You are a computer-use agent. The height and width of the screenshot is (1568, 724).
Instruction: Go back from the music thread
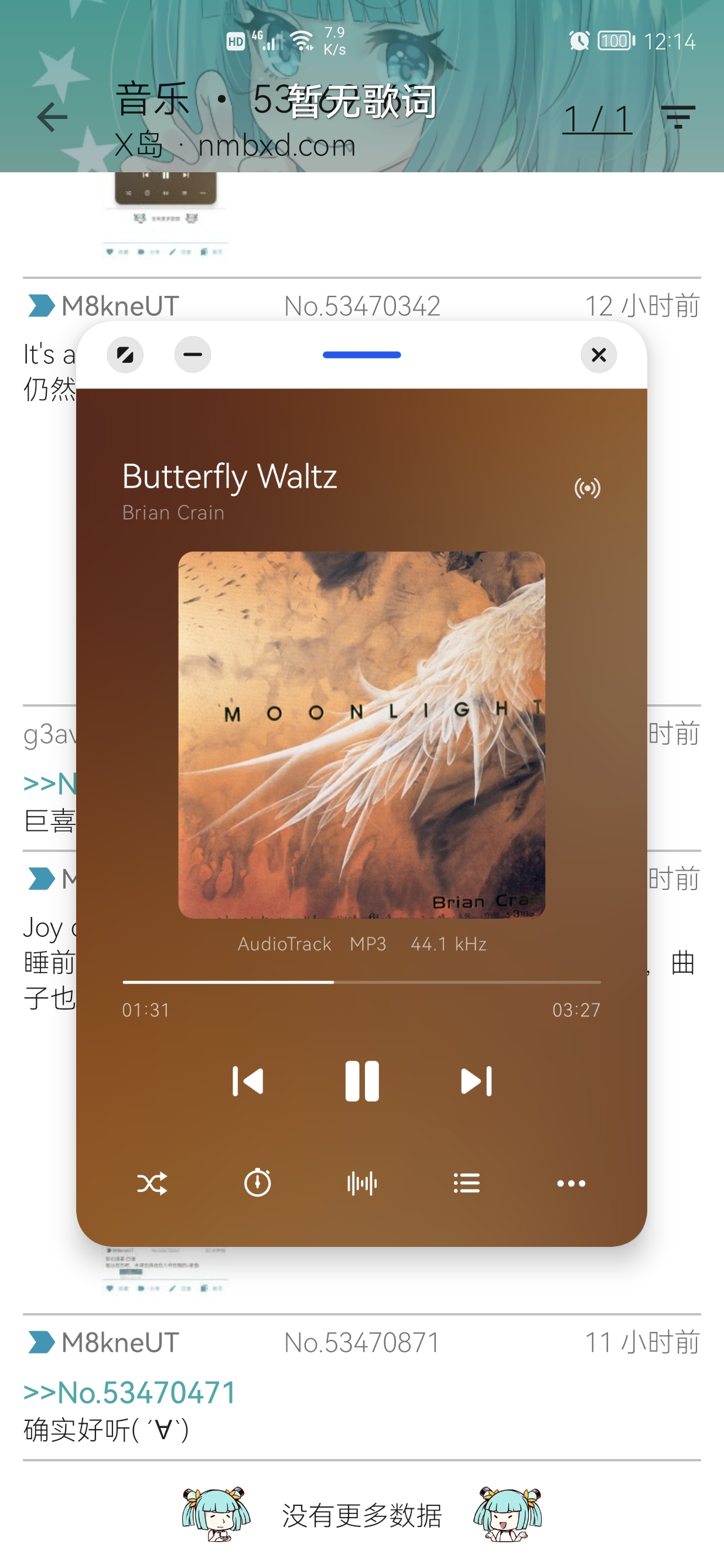tap(52, 117)
